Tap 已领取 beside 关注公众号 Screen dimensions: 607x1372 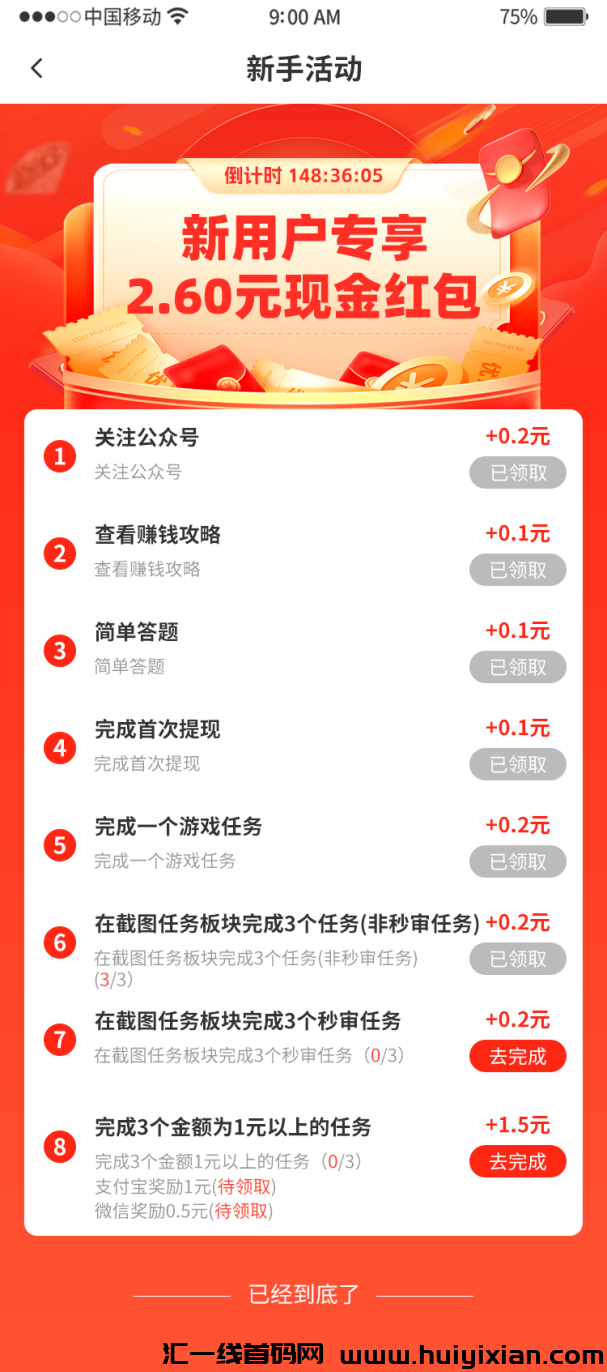(x=517, y=472)
